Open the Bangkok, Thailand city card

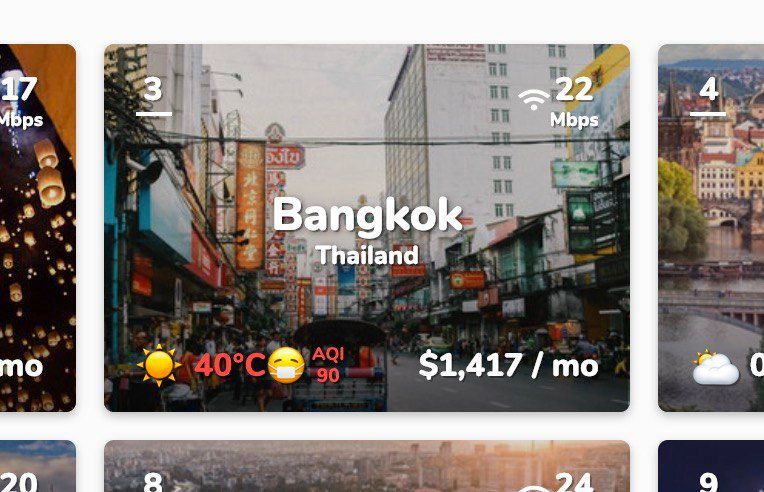coord(367,228)
